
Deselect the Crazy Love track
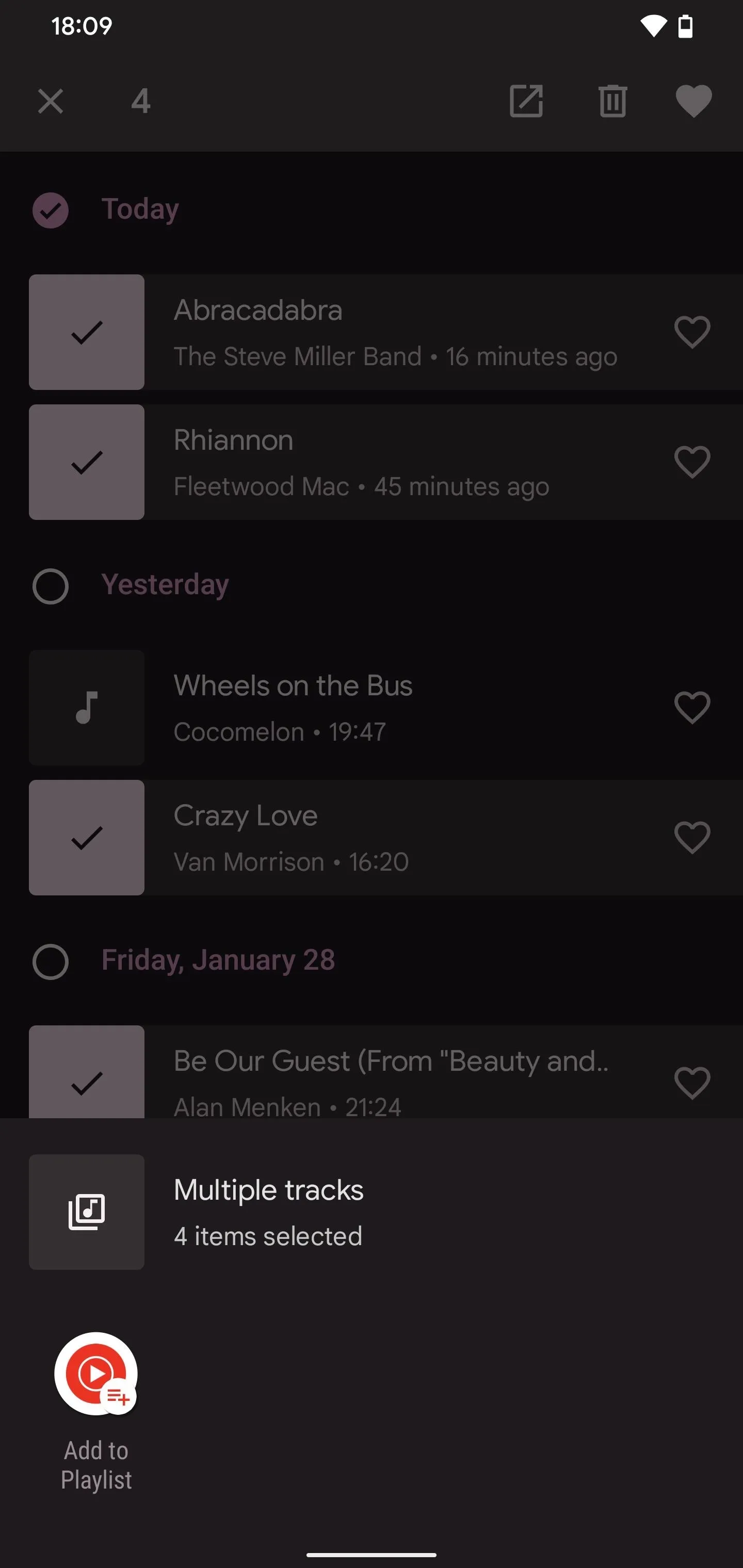coord(87,838)
